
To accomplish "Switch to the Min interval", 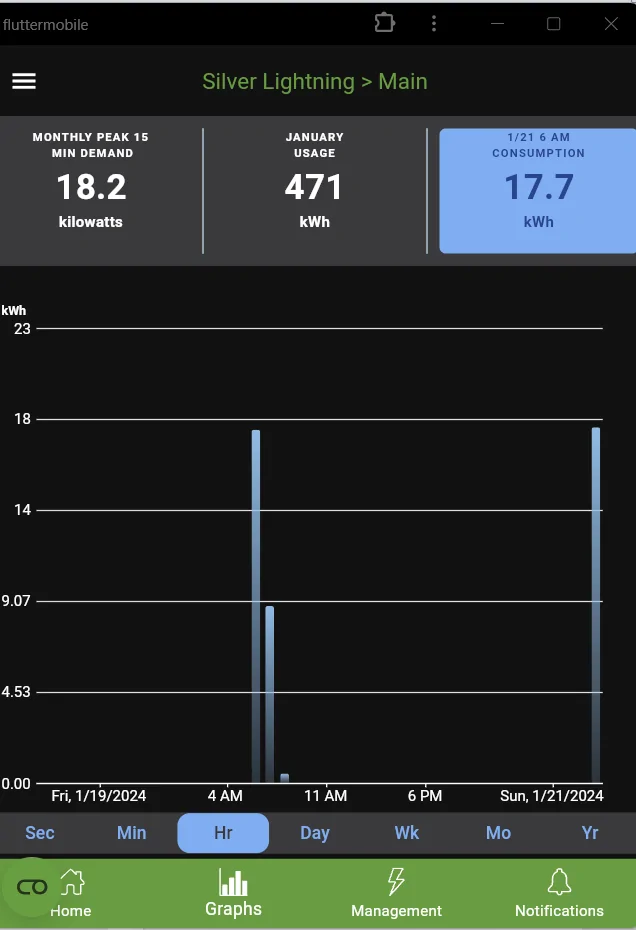I will pos(131,833).
